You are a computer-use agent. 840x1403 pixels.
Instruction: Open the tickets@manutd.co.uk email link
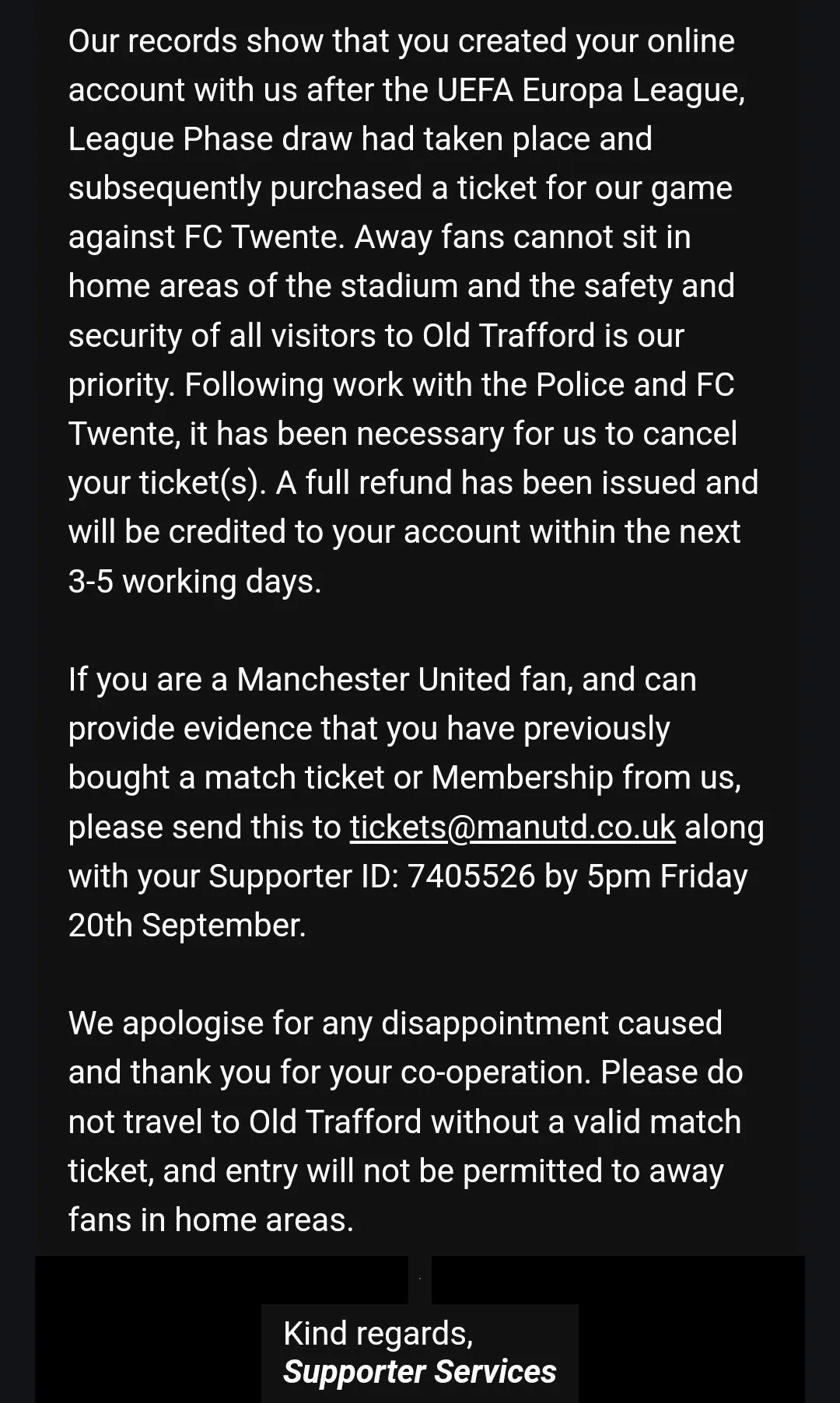pos(513,827)
